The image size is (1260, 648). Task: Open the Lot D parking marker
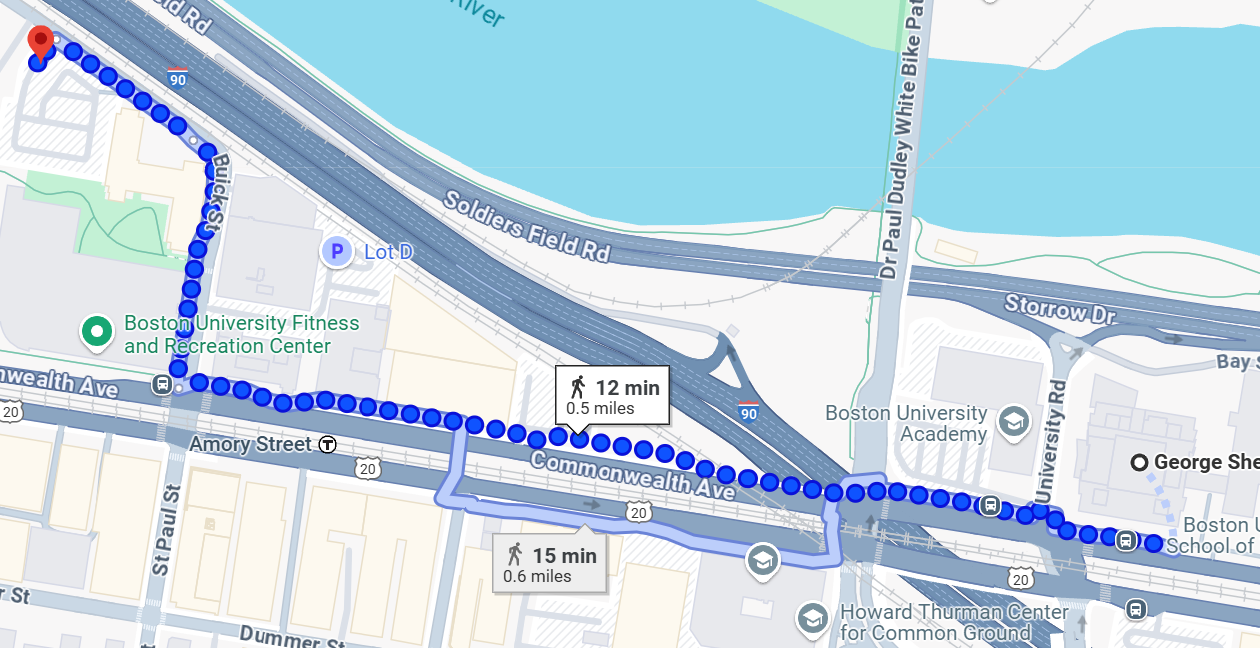(337, 252)
